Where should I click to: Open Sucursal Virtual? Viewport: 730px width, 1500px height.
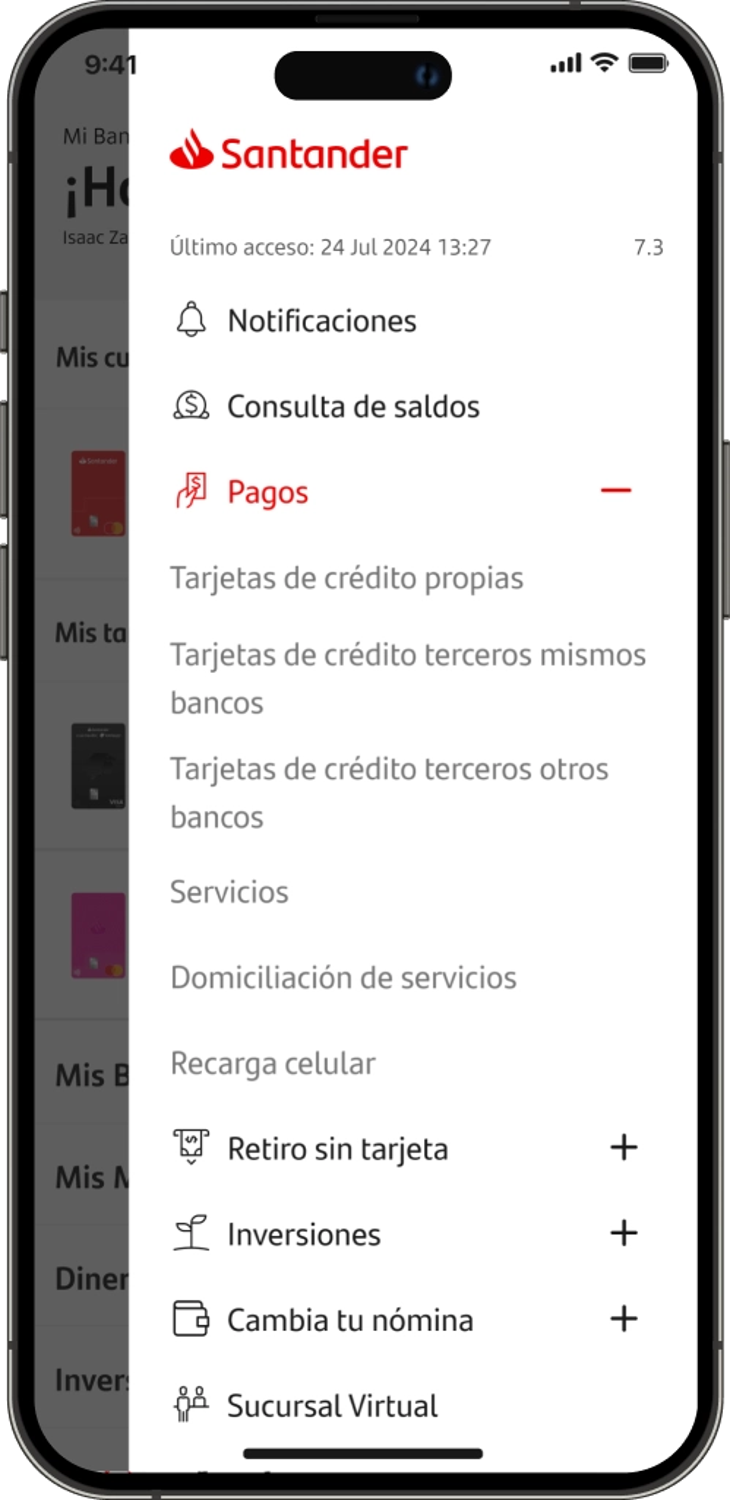332,1406
